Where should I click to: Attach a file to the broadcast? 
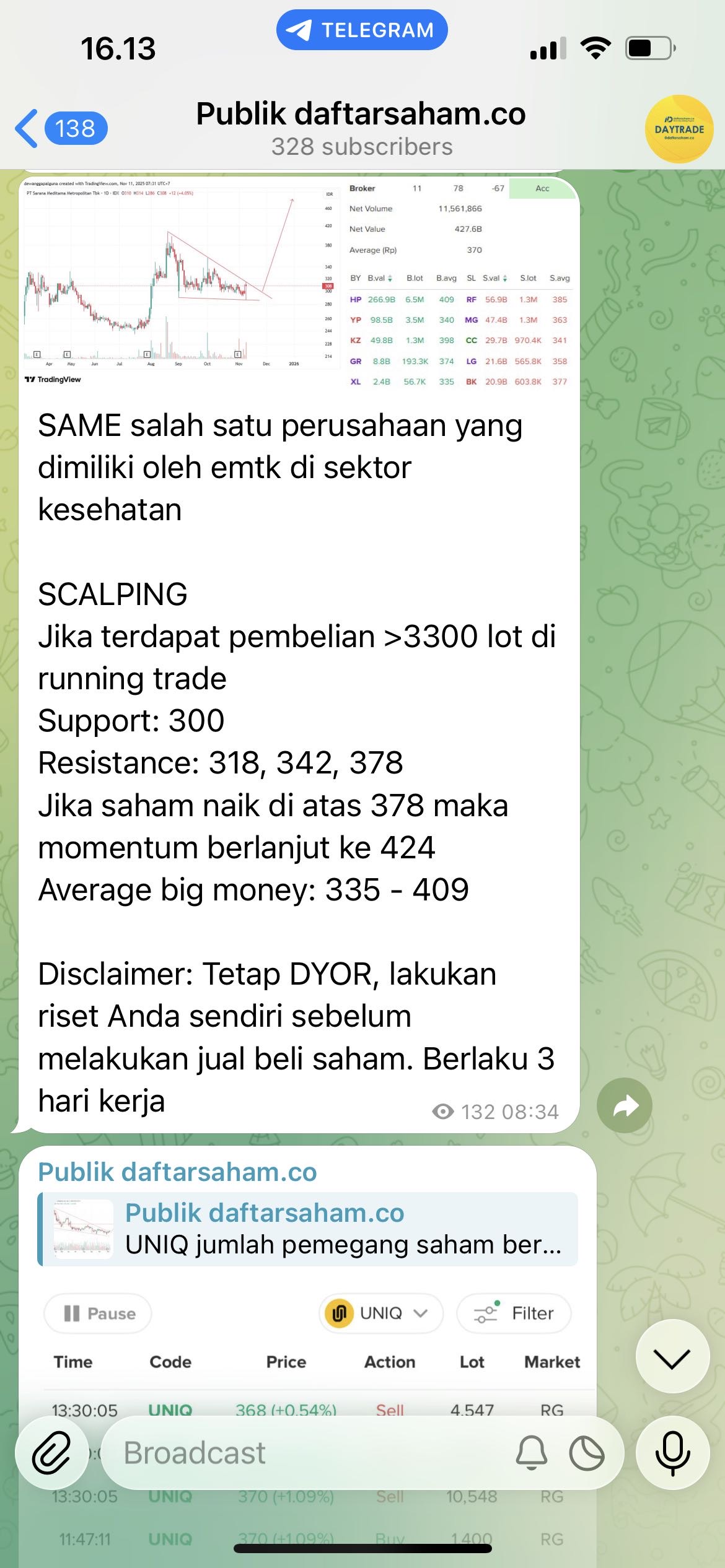[x=52, y=1452]
